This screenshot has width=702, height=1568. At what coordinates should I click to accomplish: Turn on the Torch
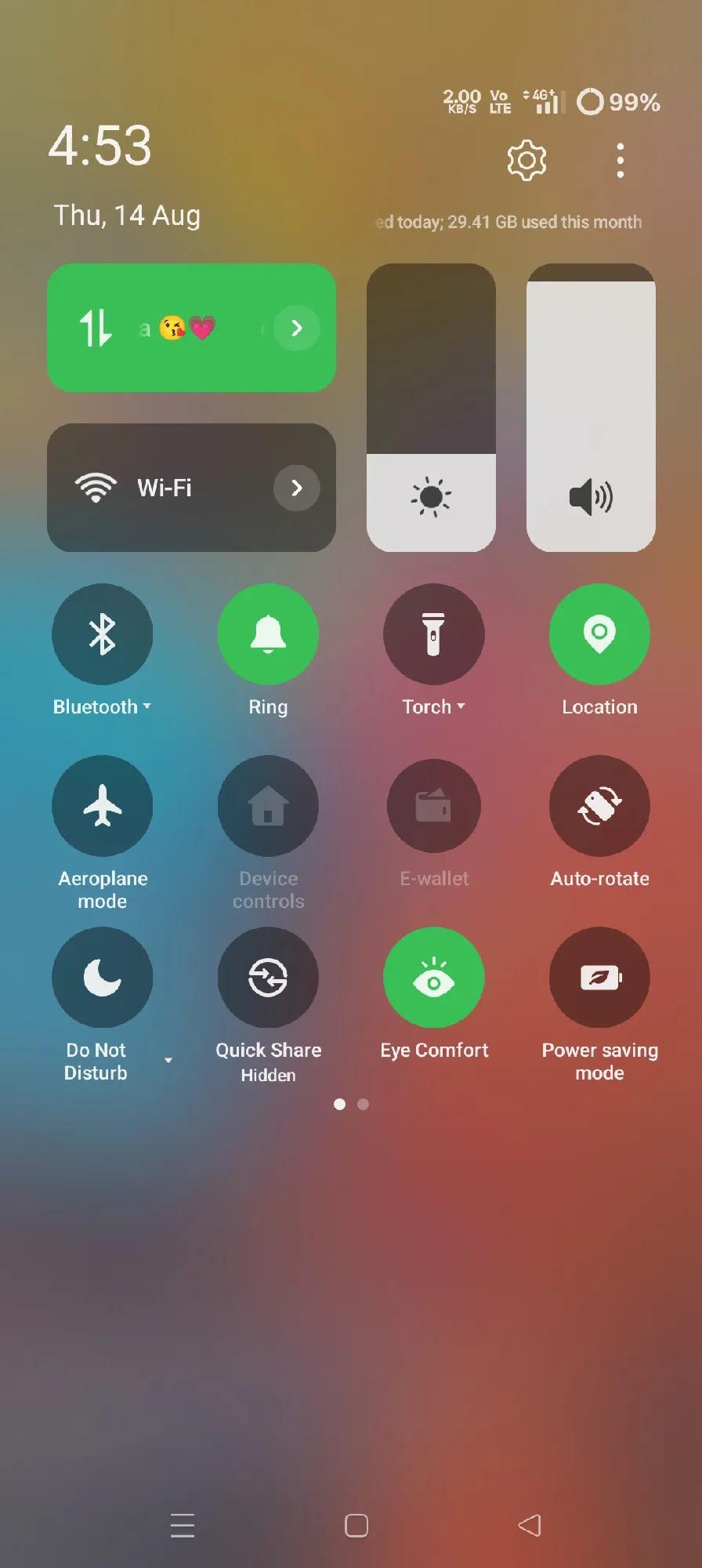coord(433,634)
